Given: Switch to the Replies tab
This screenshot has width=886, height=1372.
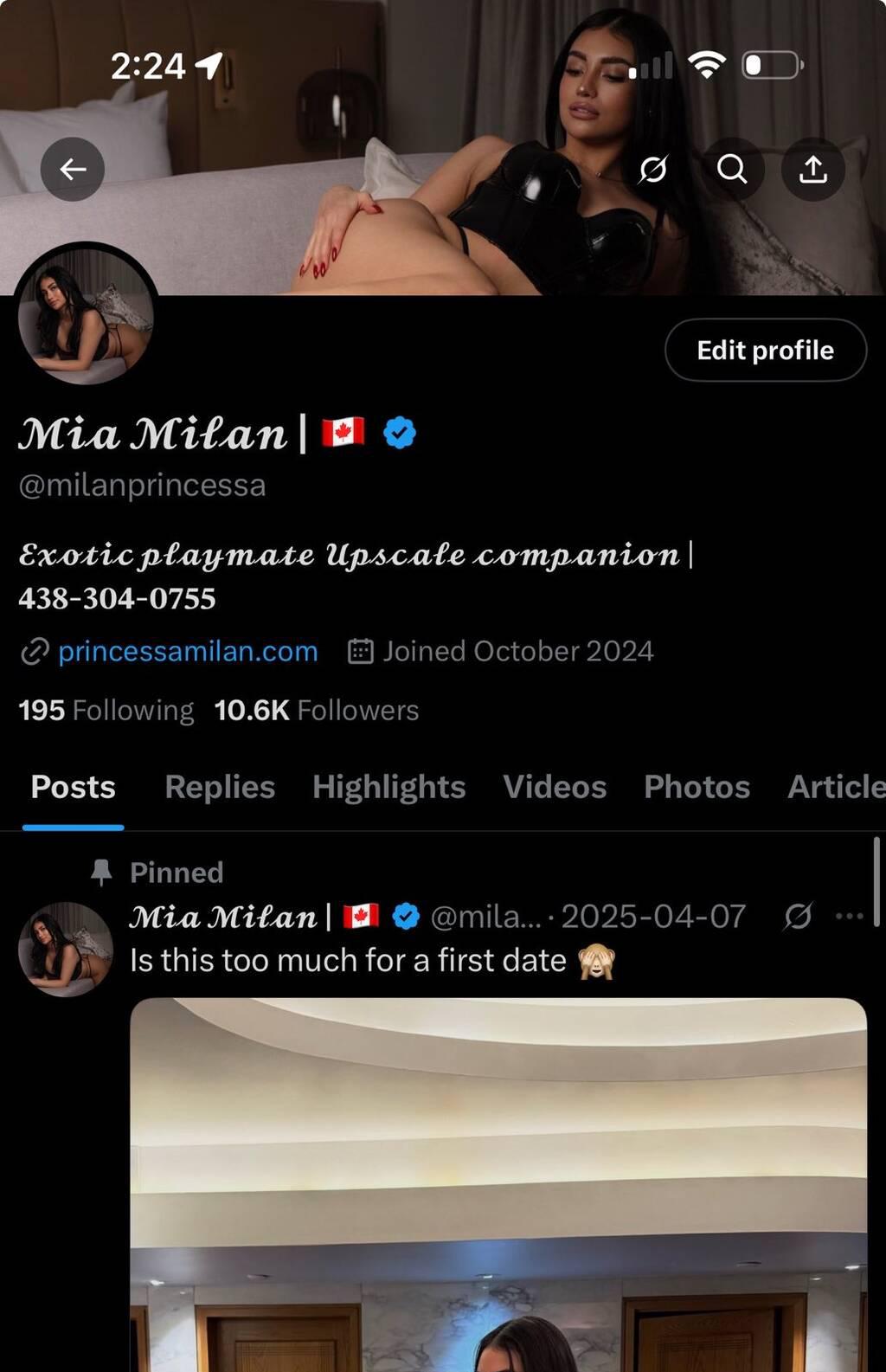Looking at the screenshot, I should pos(220,787).
